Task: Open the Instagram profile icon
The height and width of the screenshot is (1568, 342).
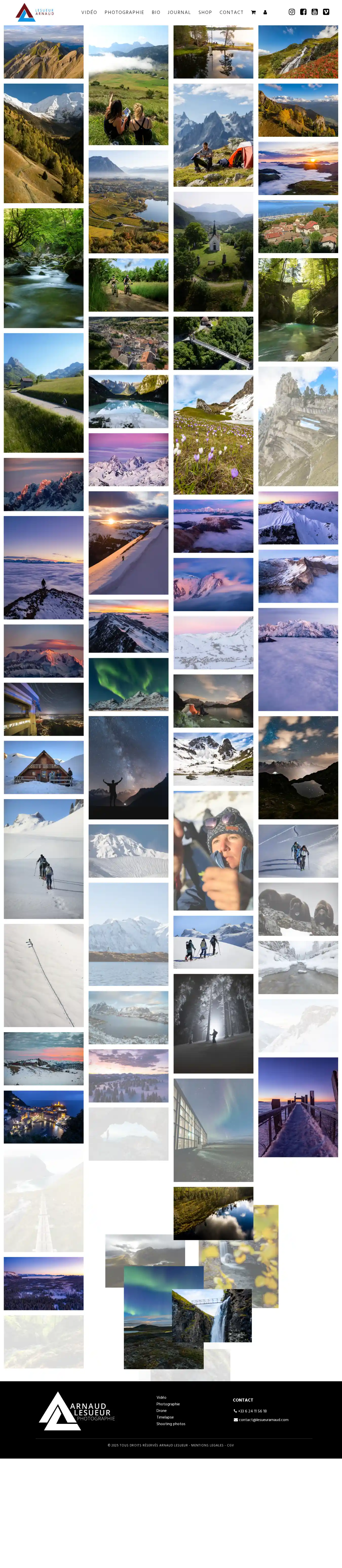Action: (x=292, y=12)
